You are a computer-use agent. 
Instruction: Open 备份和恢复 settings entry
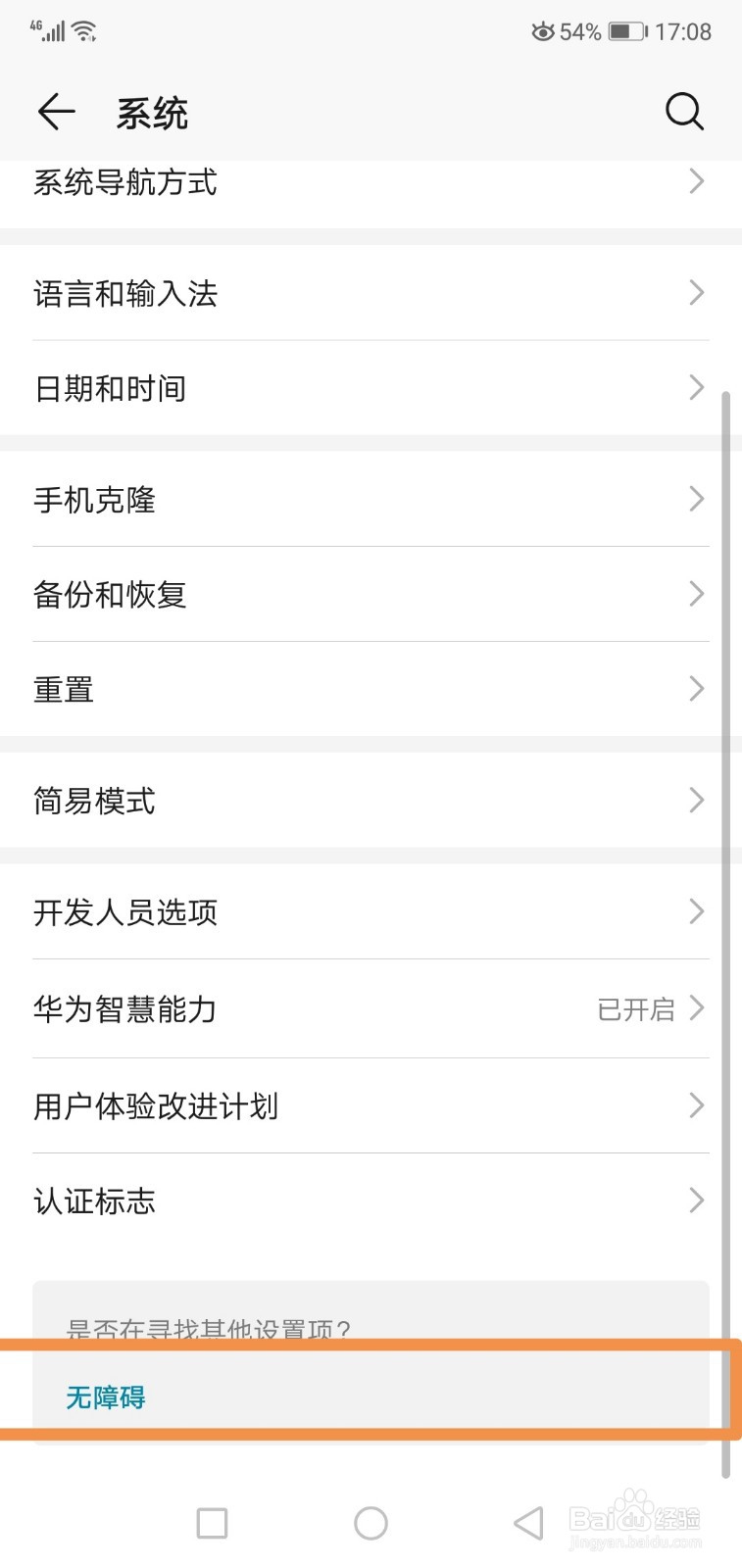(371, 594)
